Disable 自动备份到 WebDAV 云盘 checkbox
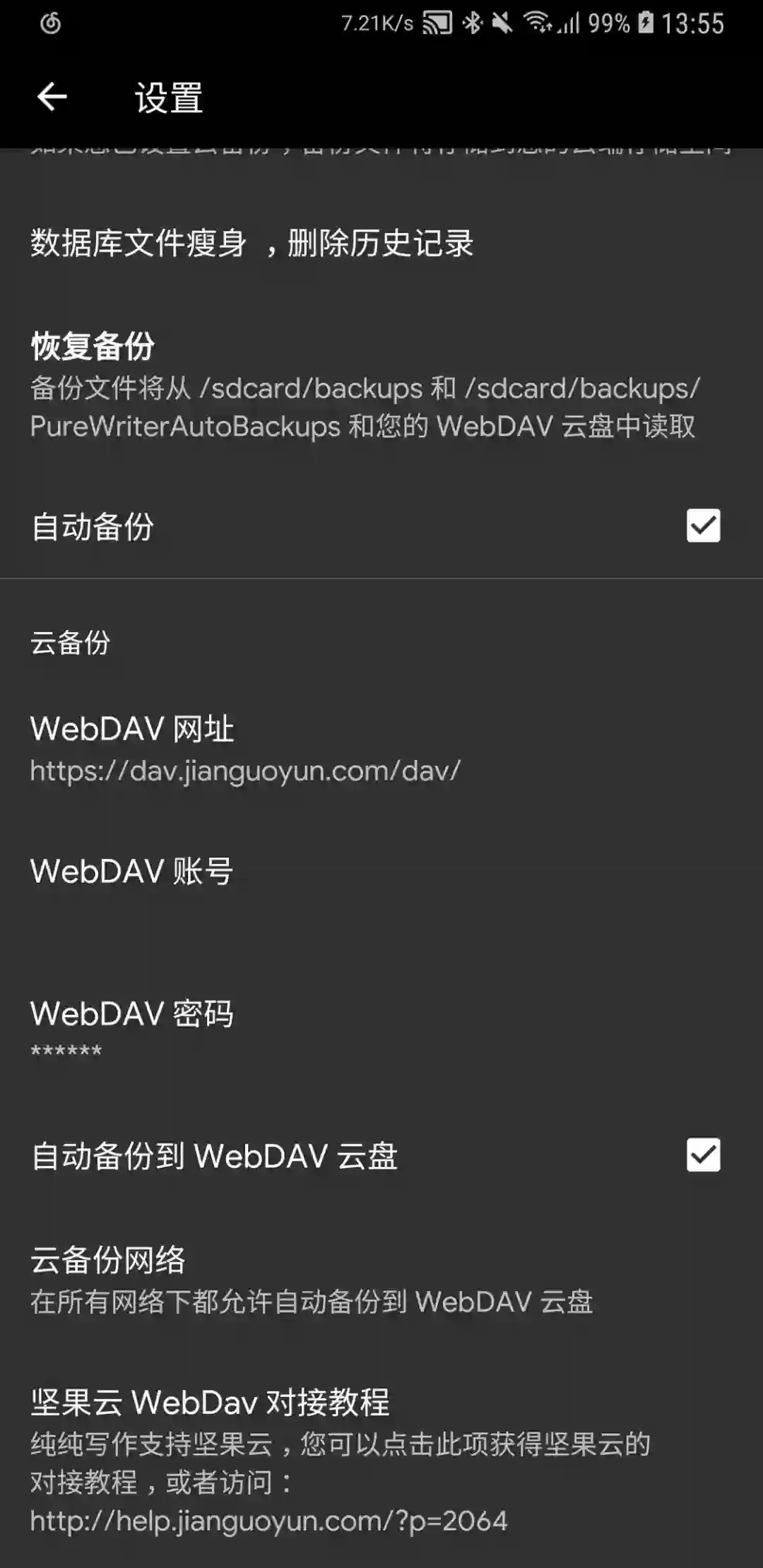 click(703, 1156)
